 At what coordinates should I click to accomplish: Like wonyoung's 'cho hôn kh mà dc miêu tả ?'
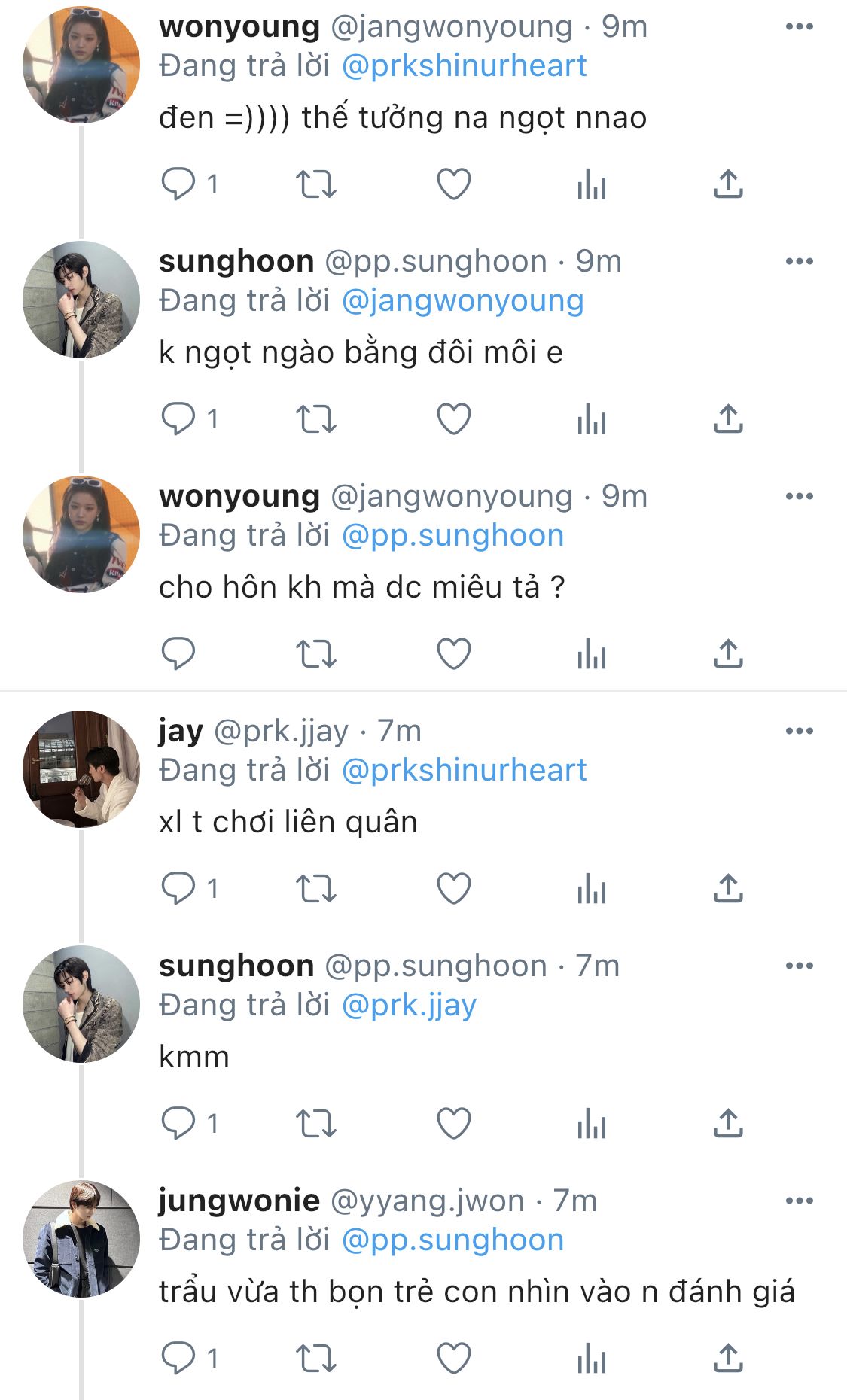pos(454,654)
